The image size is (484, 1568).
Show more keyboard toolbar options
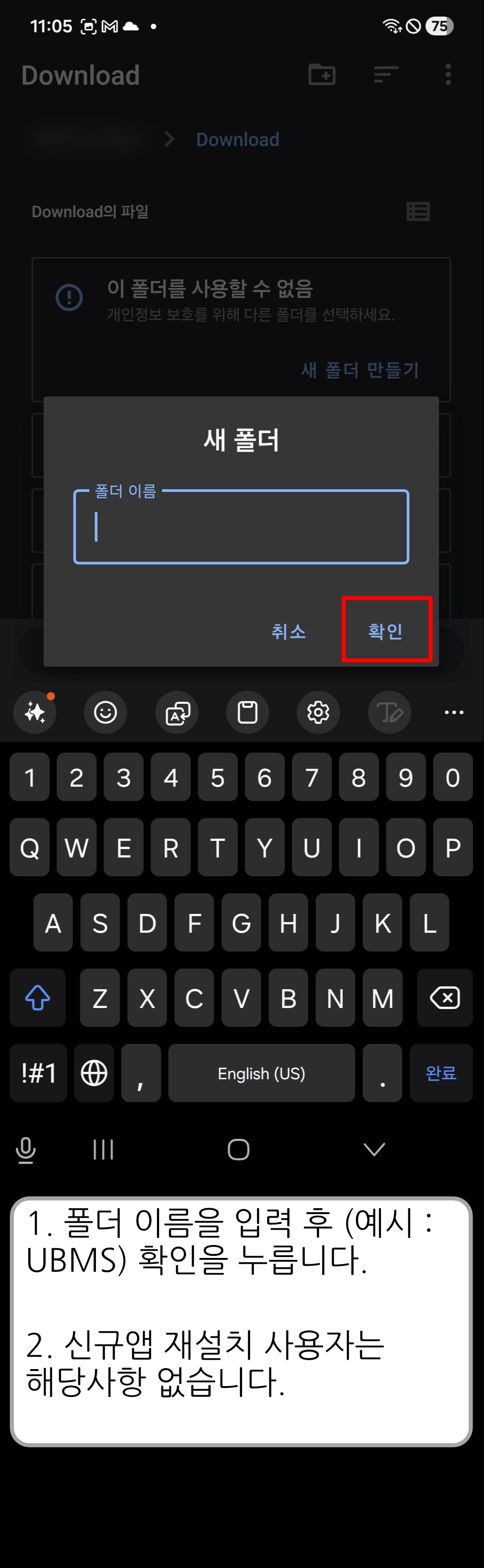click(x=454, y=711)
